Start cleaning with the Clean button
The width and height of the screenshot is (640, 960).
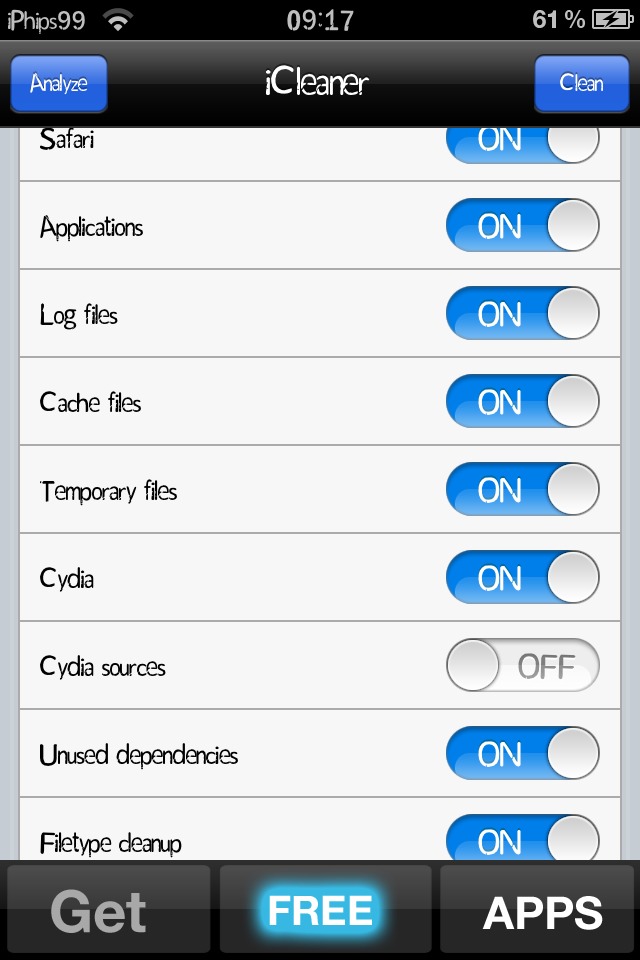coord(581,83)
